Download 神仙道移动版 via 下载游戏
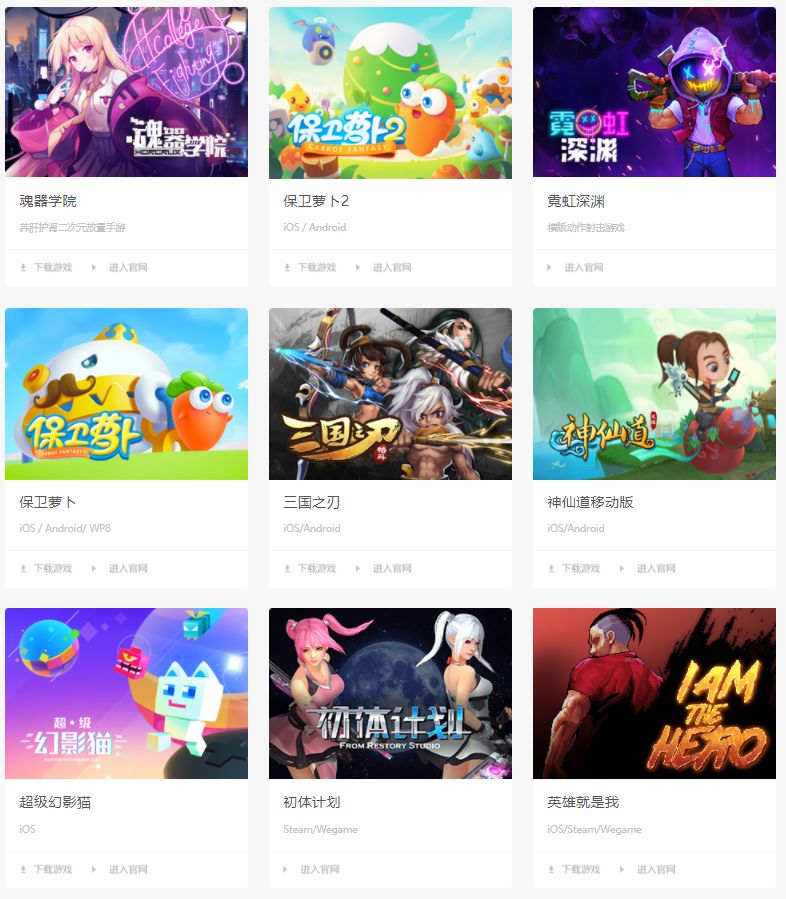The height and width of the screenshot is (899, 786). click(580, 568)
